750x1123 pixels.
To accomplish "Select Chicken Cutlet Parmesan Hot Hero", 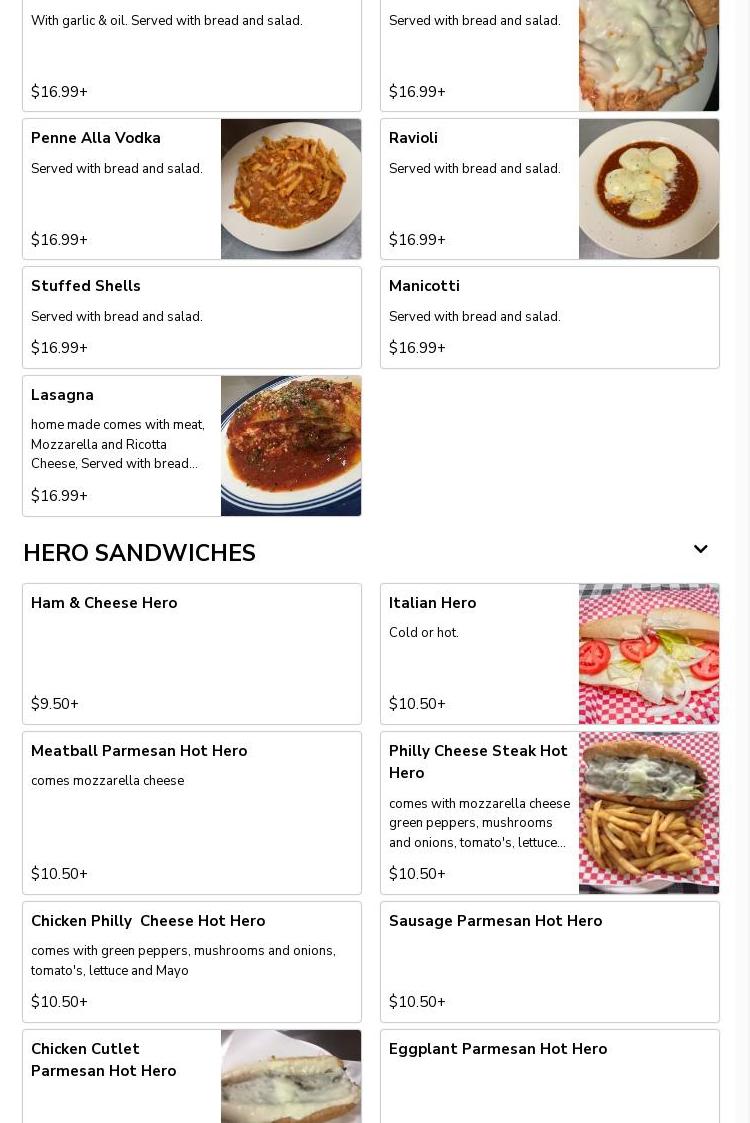I will [x=192, y=1076].
